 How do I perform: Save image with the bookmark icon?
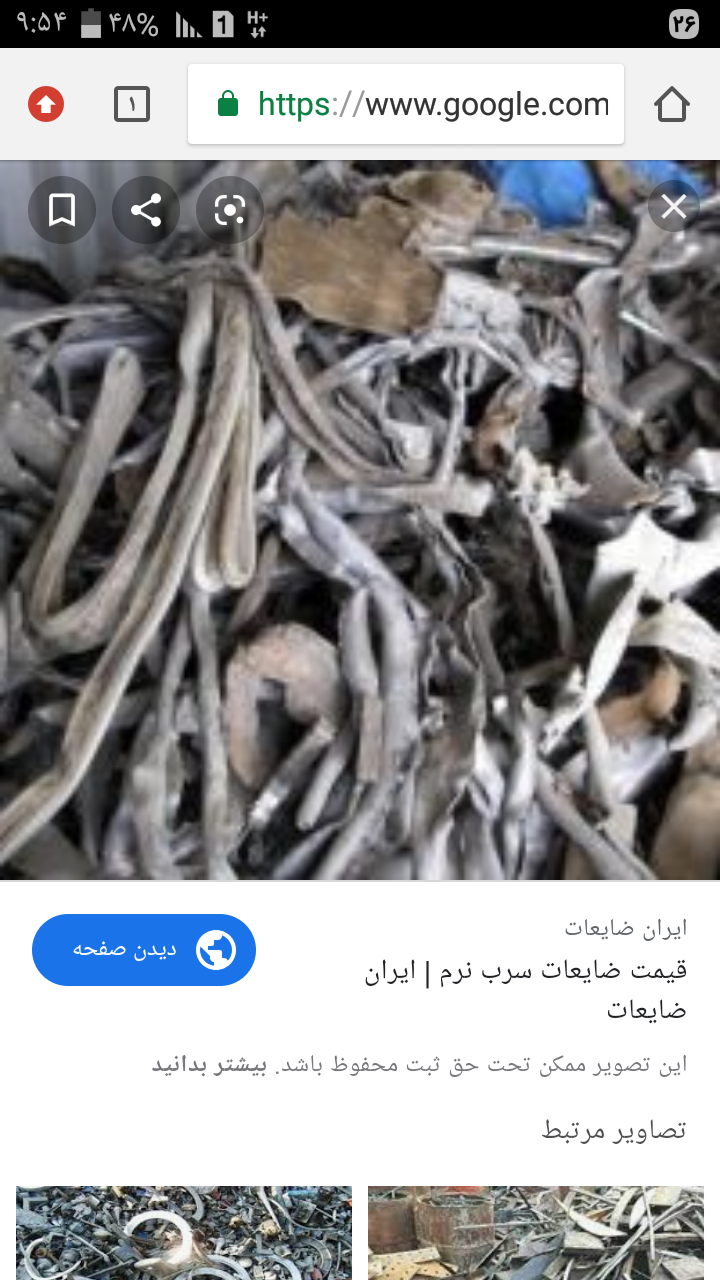62,210
